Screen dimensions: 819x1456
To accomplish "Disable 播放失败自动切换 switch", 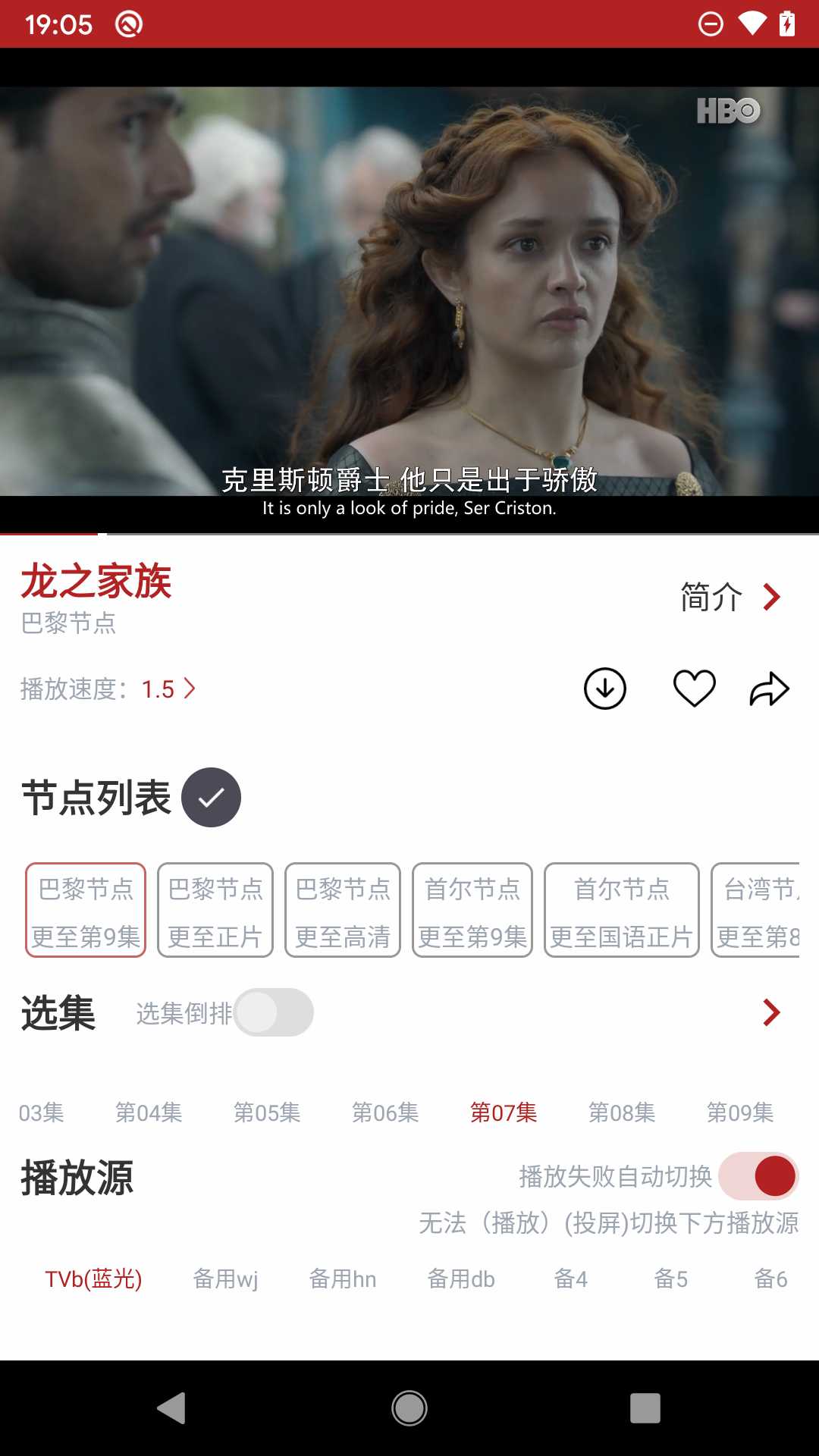I will [x=758, y=1176].
